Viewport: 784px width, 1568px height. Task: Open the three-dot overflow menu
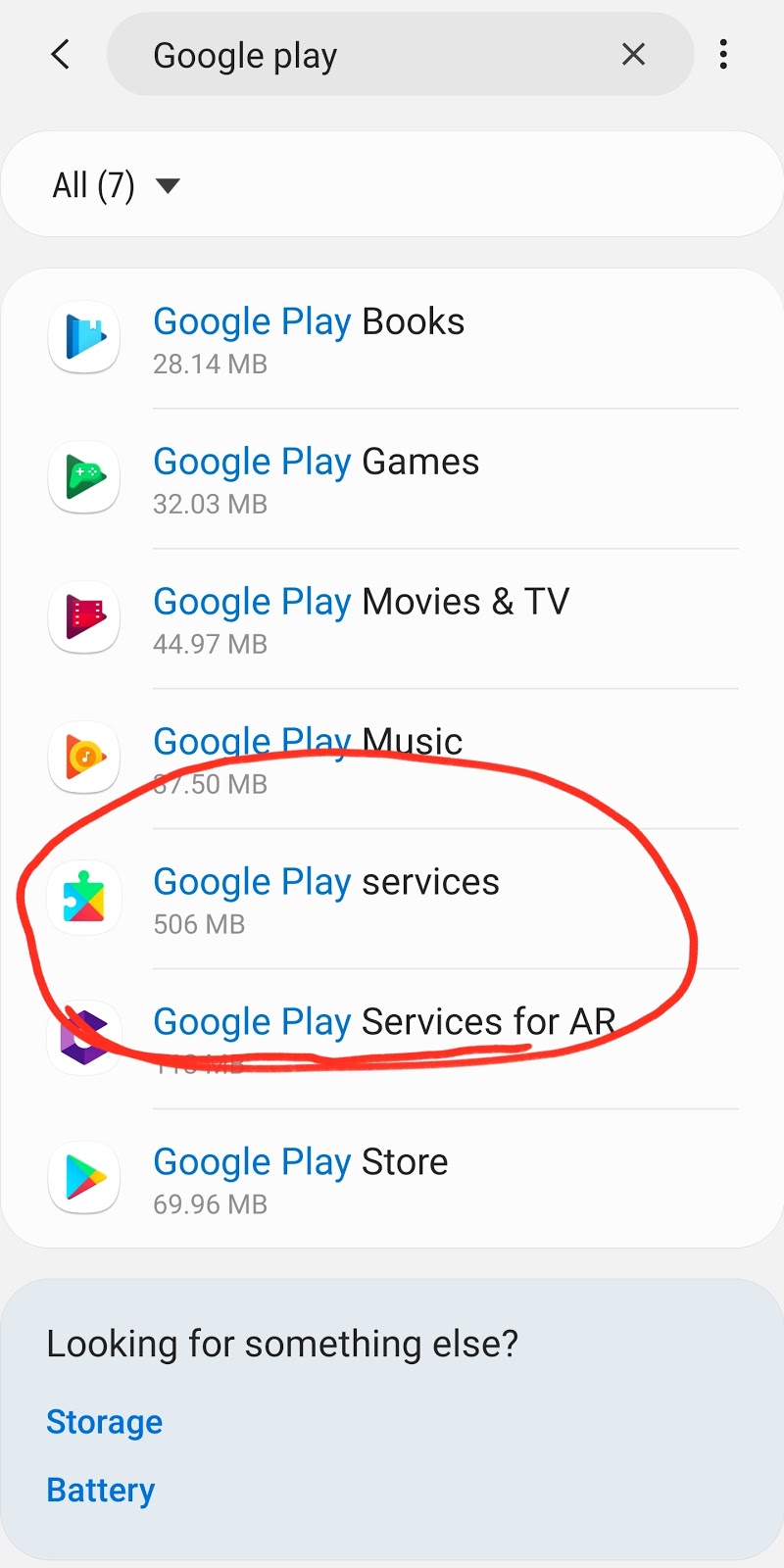(723, 55)
